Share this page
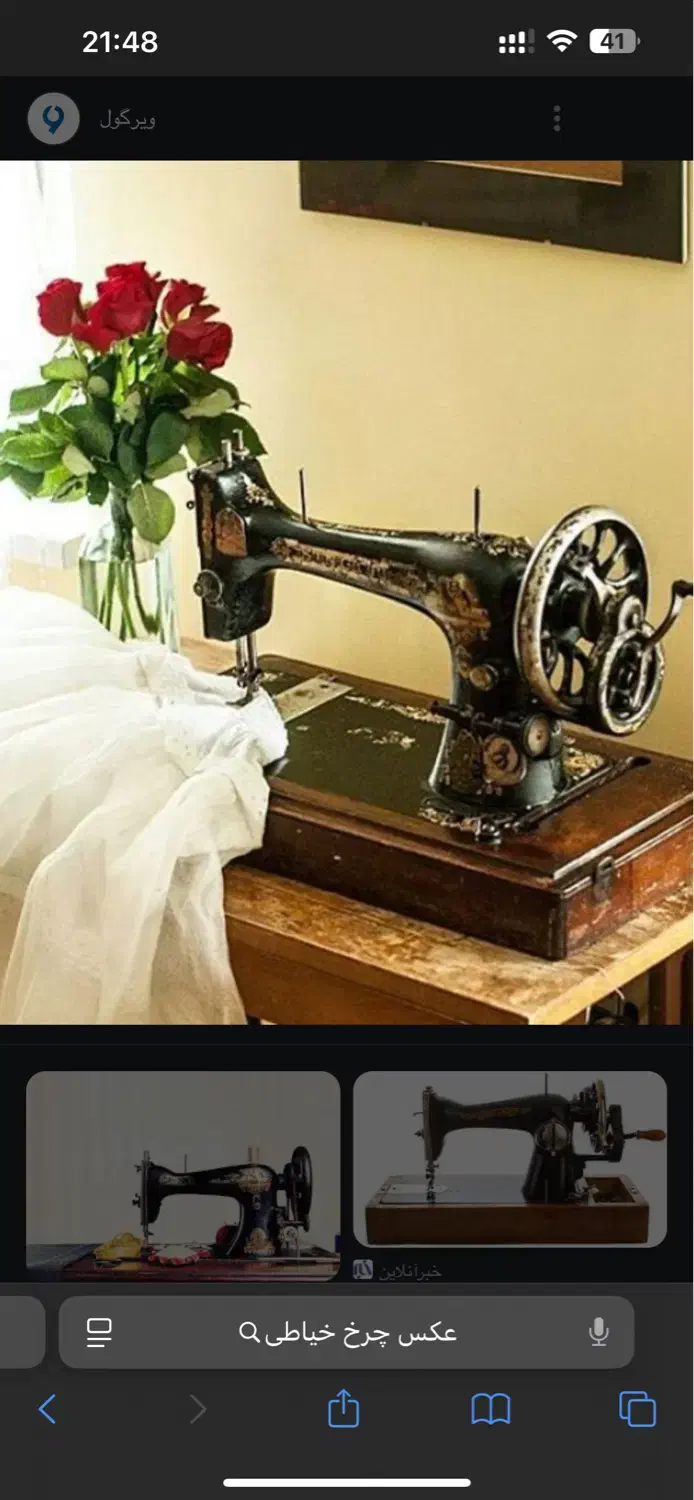Viewport: 694px width, 1500px height. (343, 1410)
